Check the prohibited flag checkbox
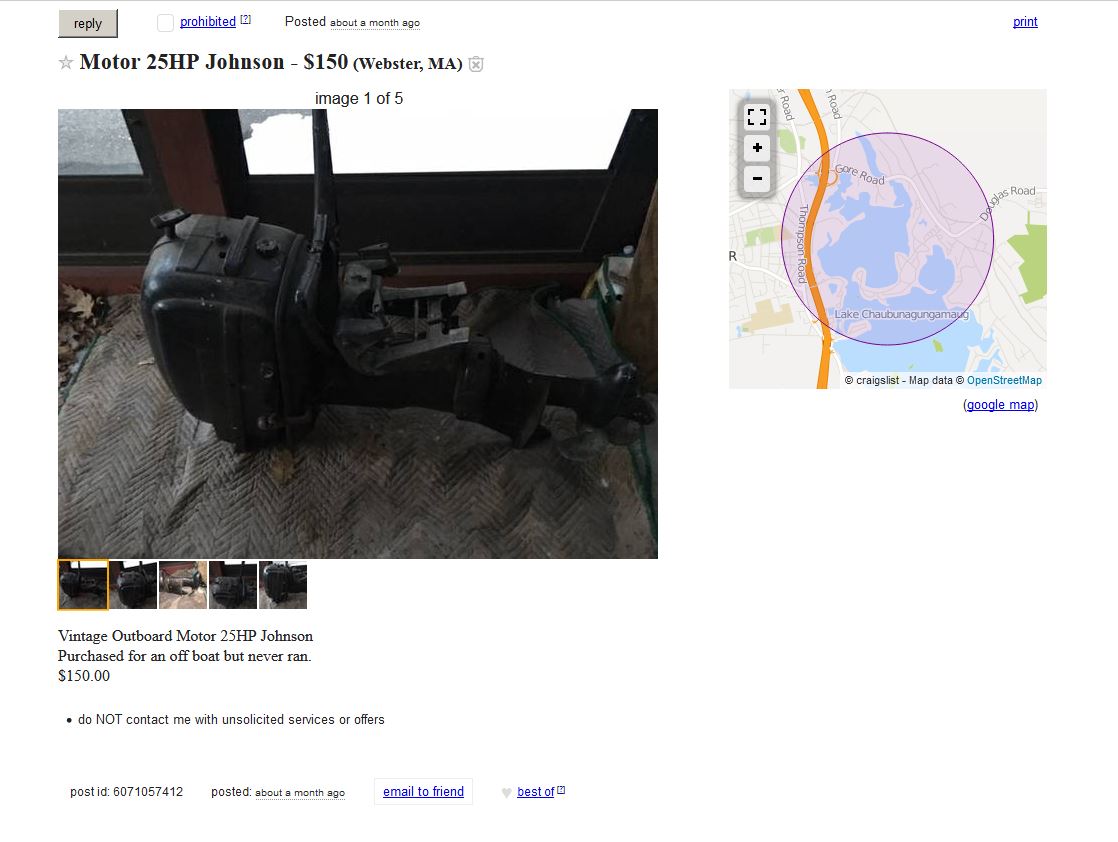Screen dimensions: 1118x842 (165, 23)
